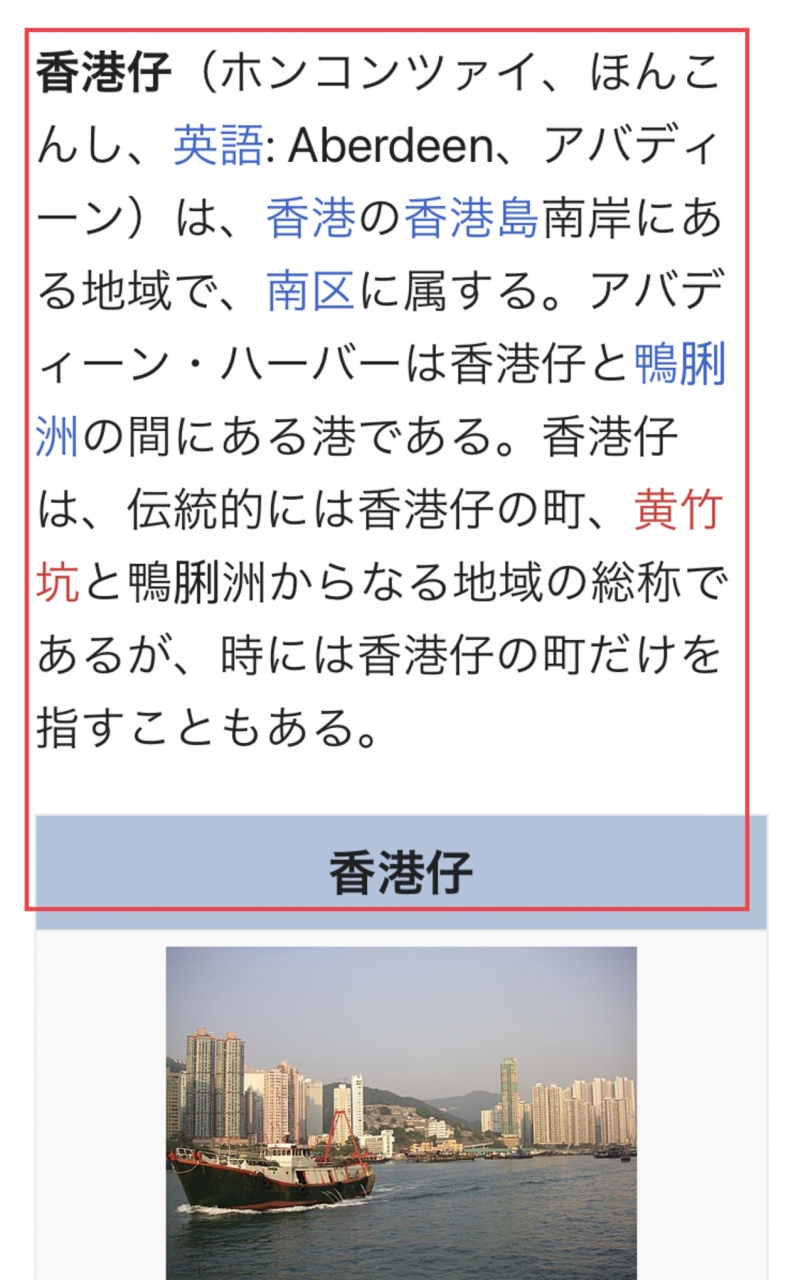The width and height of the screenshot is (803, 1280).
Task: Open the blue 鴨脷洲 link
Action: (680, 366)
